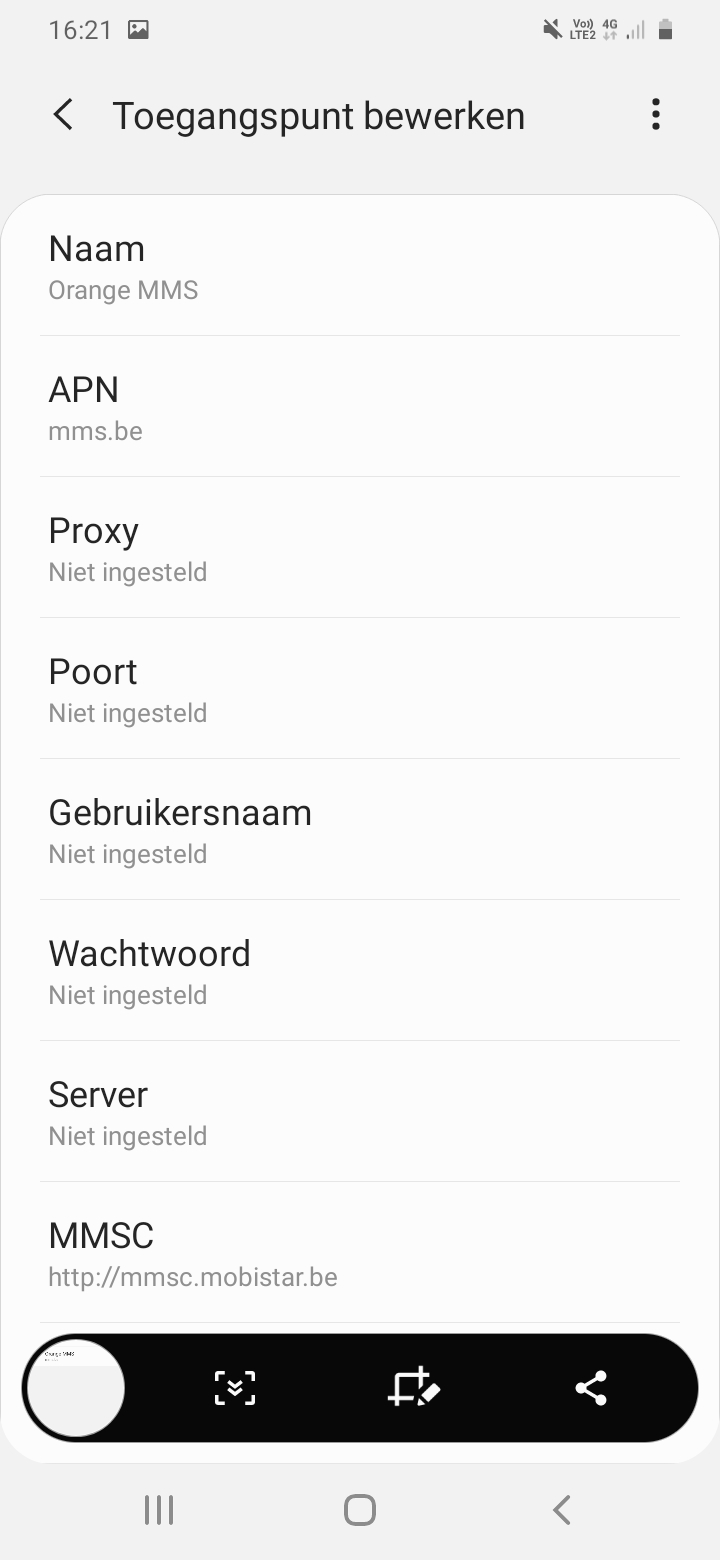The width and height of the screenshot is (720, 1560).
Task: Crop and edit the screenshot
Action: 414,1388
